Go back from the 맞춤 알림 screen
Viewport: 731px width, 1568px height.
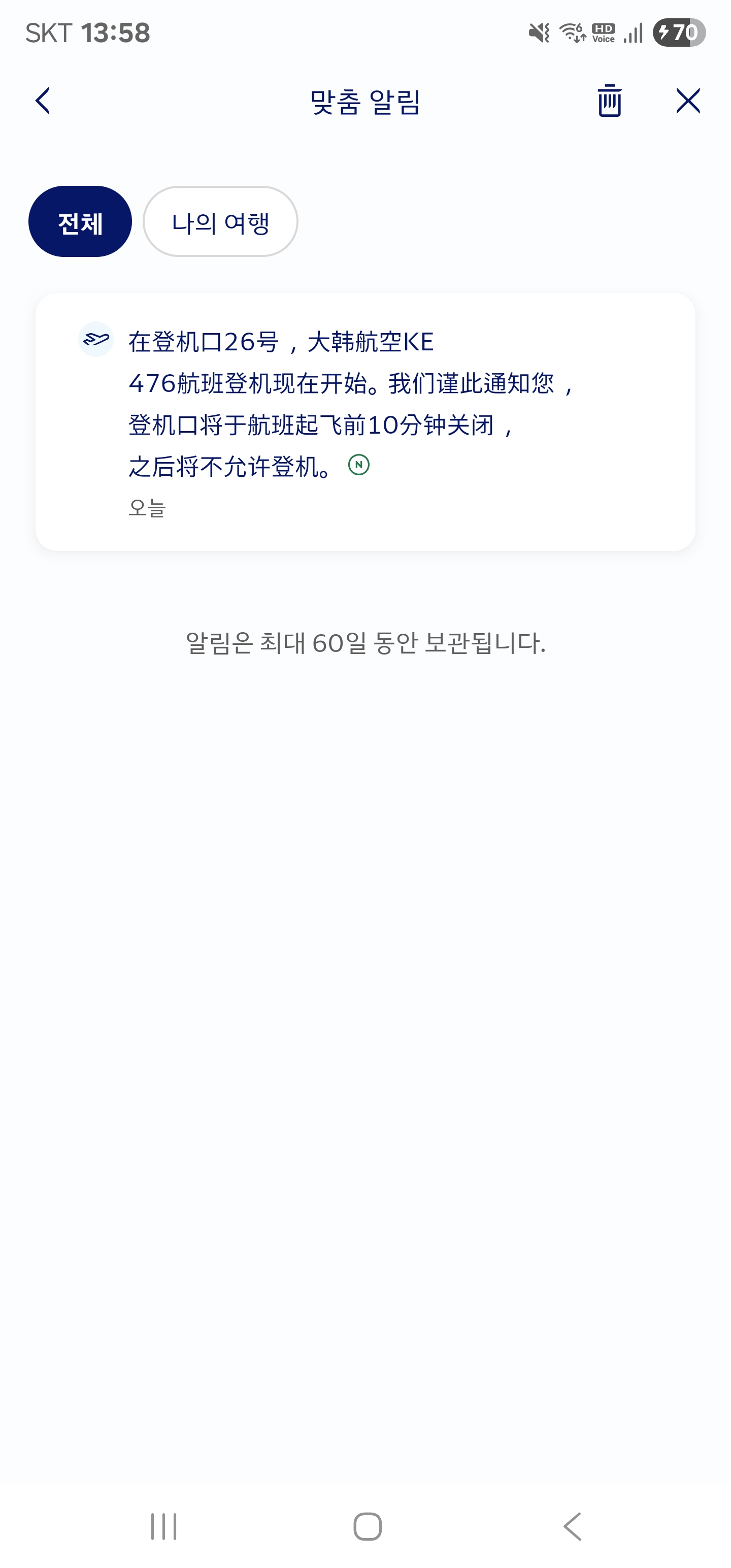[x=43, y=101]
